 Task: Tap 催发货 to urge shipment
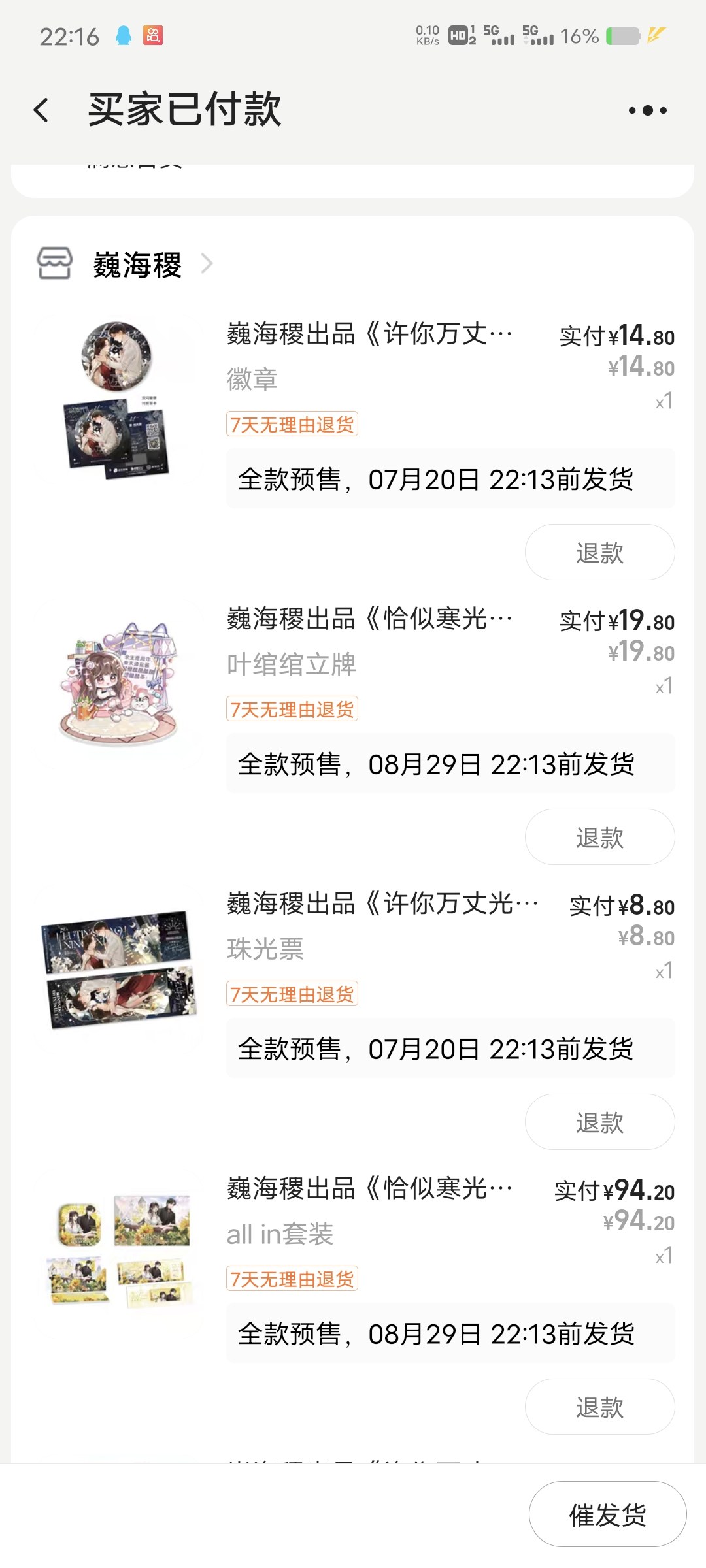607,1514
